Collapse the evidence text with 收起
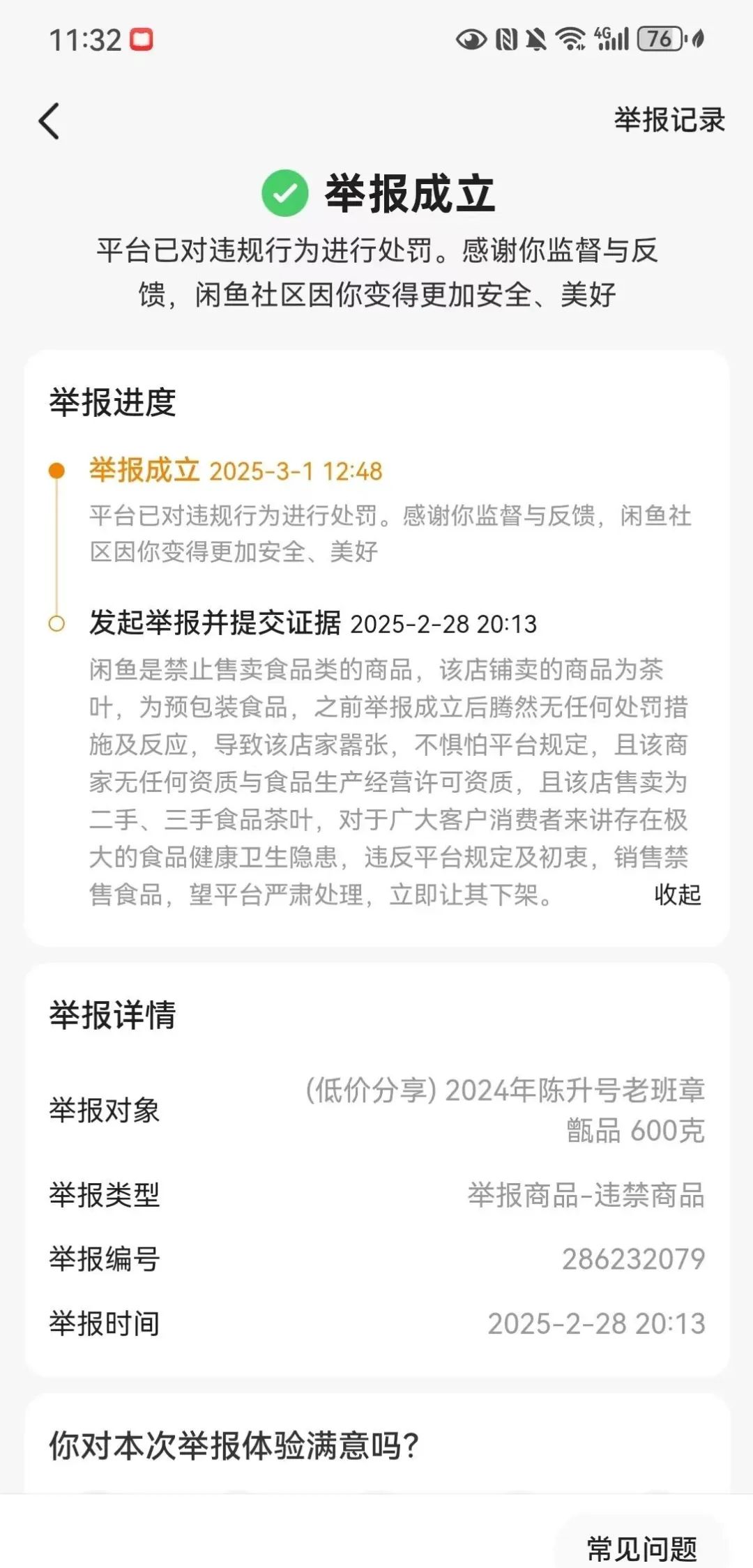This screenshot has width=753, height=1568. click(676, 894)
